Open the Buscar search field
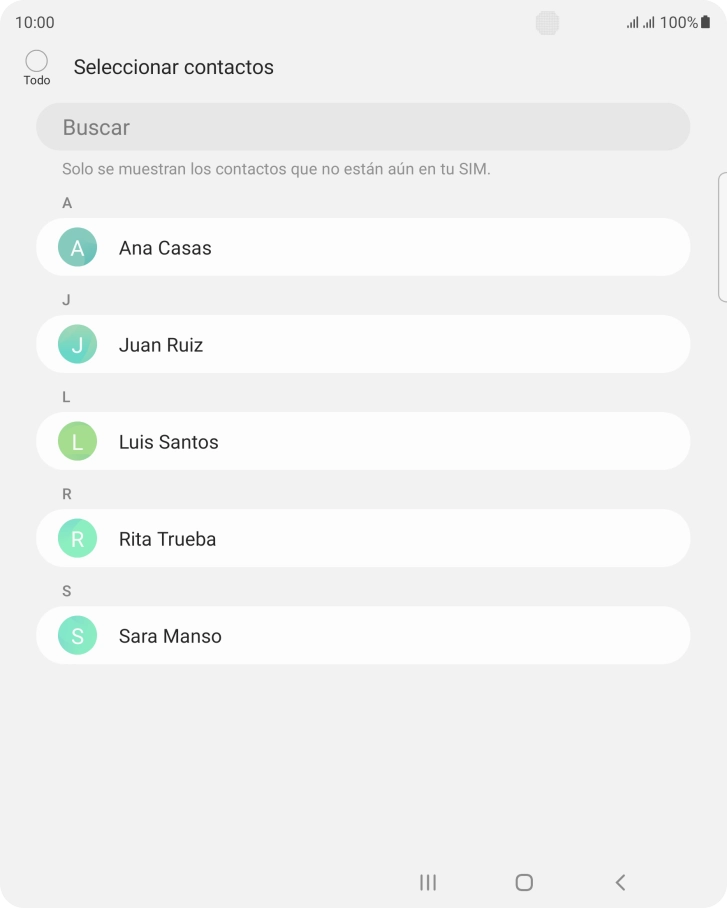Screen dimensions: 727x908 coord(363,128)
